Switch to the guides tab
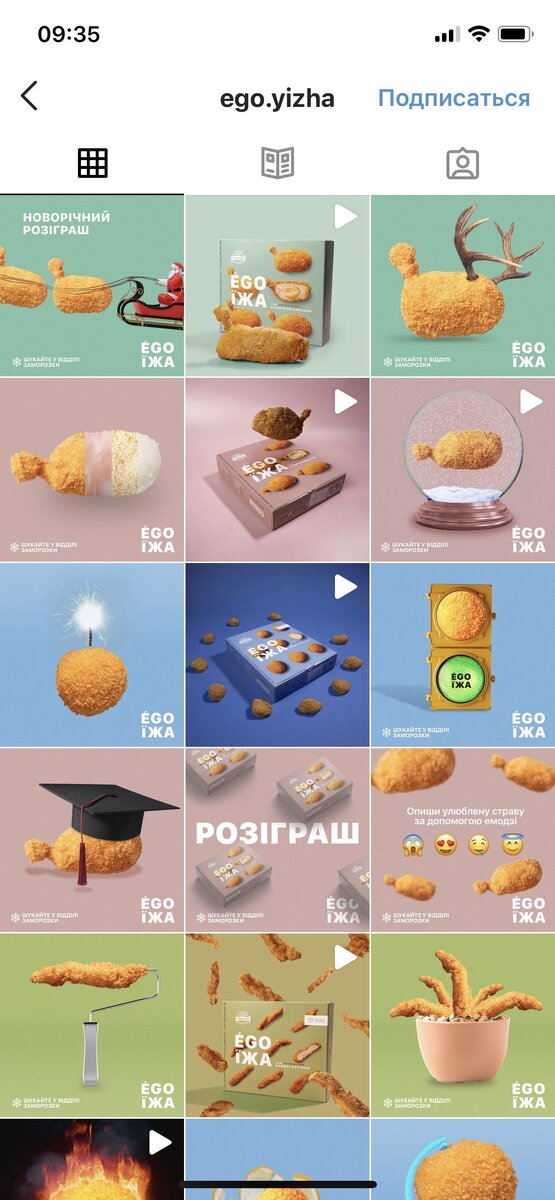This screenshot has height=1200, width=555. 277,163
